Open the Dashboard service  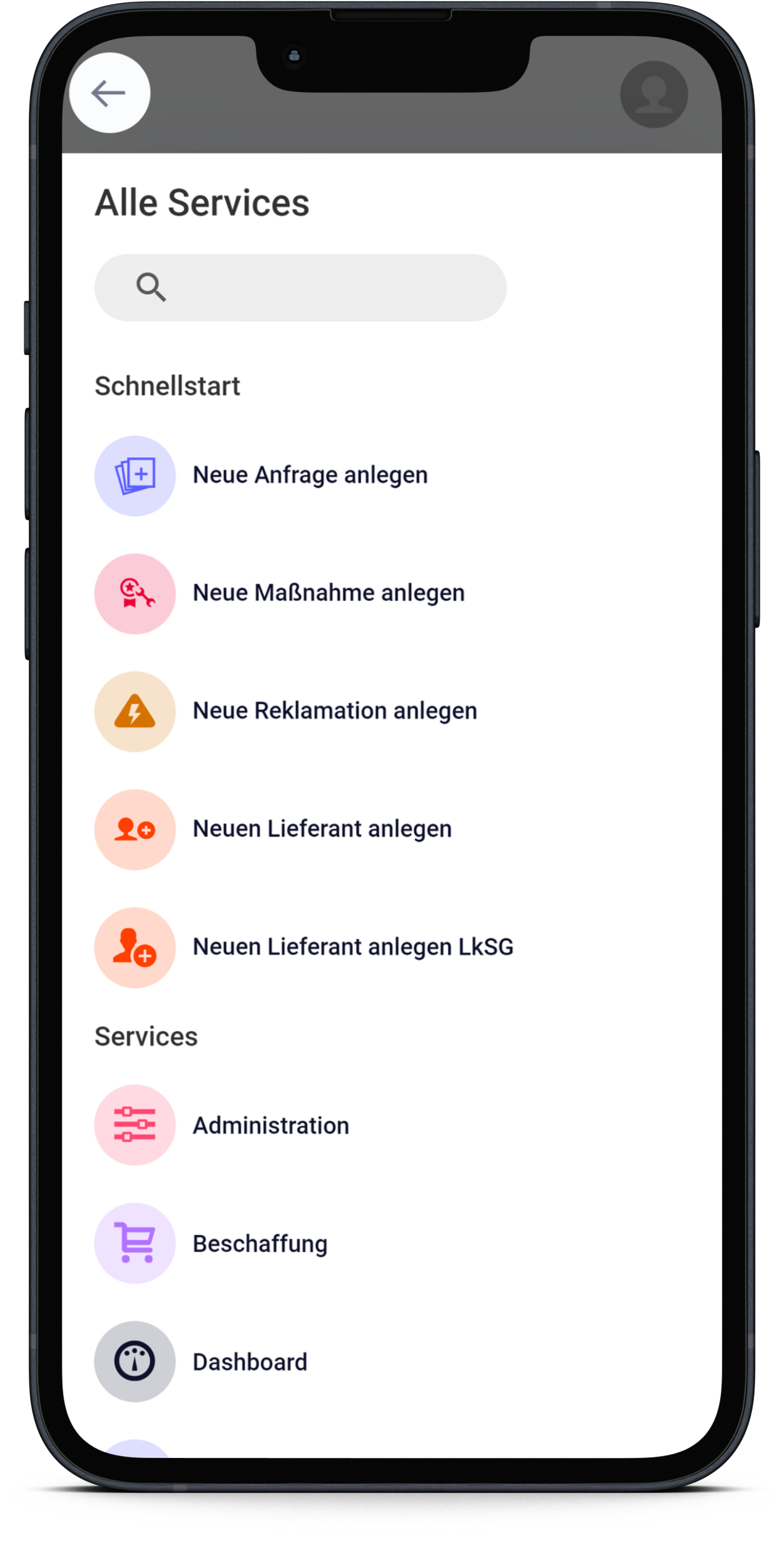(x=250, y=1362)
